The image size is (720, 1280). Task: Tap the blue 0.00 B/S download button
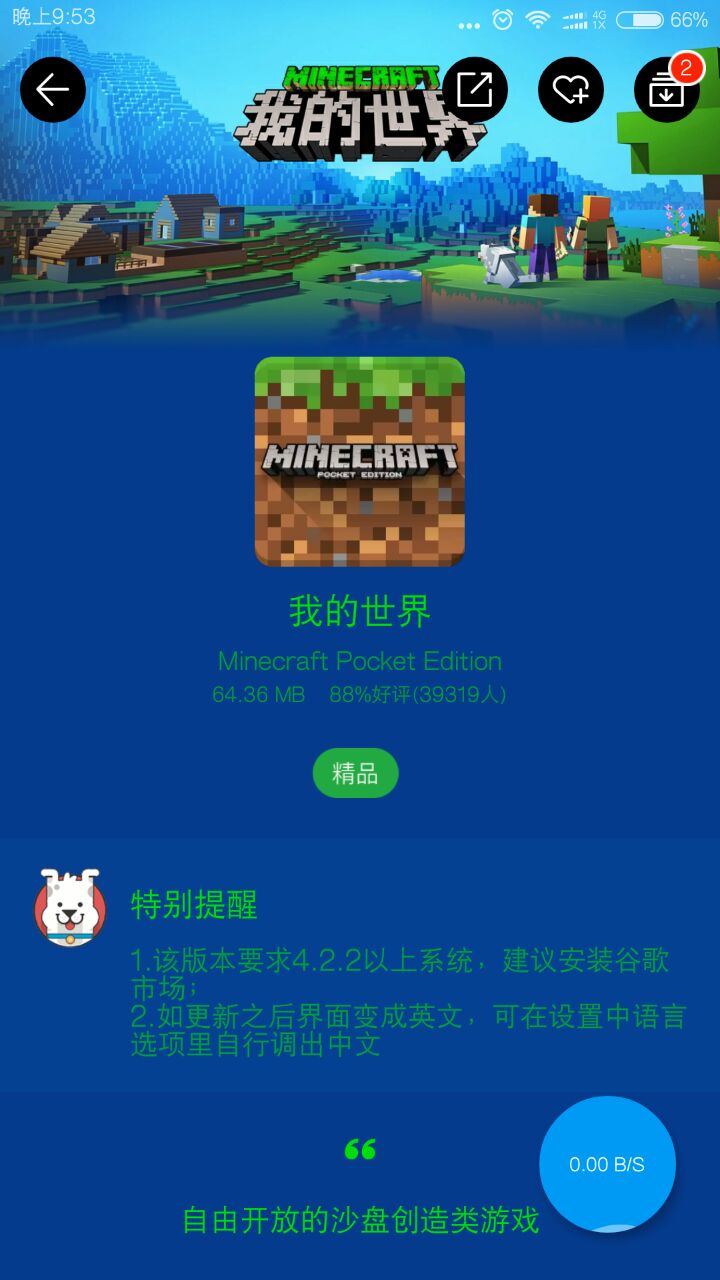[607, 1164]
